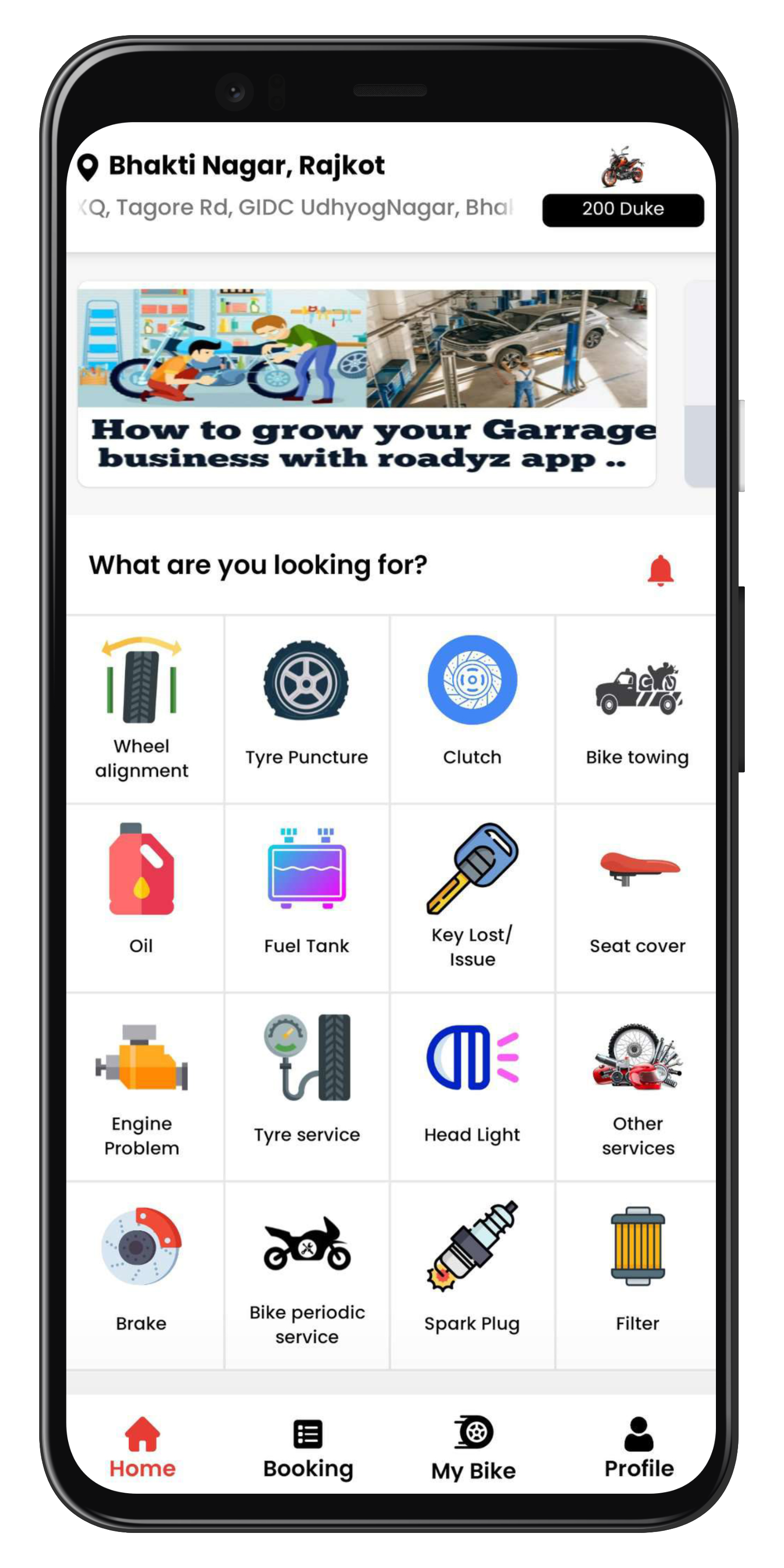Open the Clutch service tile

pos(472,708)
